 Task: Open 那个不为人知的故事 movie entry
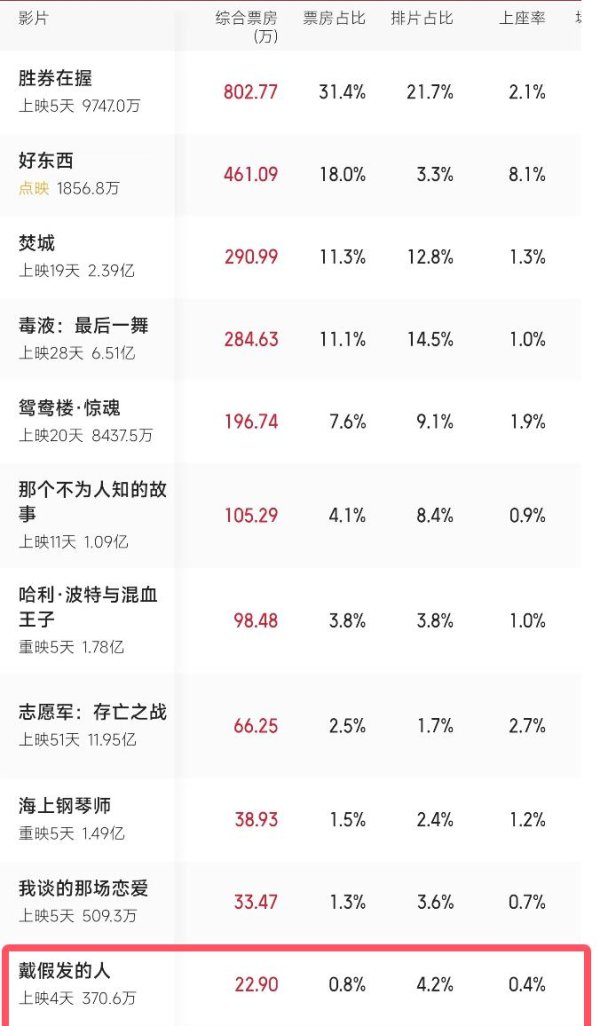(291, 515)
